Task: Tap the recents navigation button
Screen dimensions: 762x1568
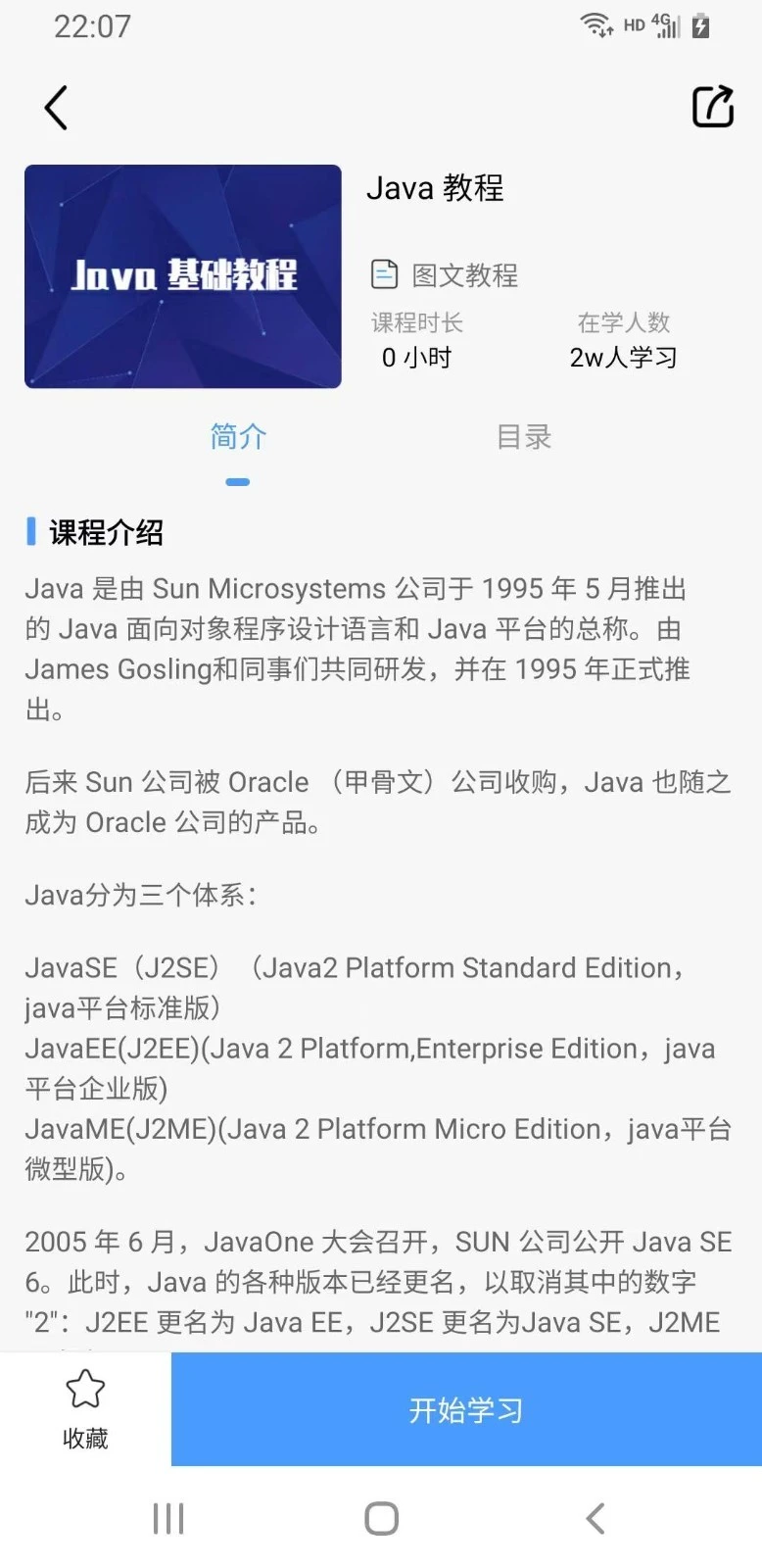Action: pos(167,1517)
